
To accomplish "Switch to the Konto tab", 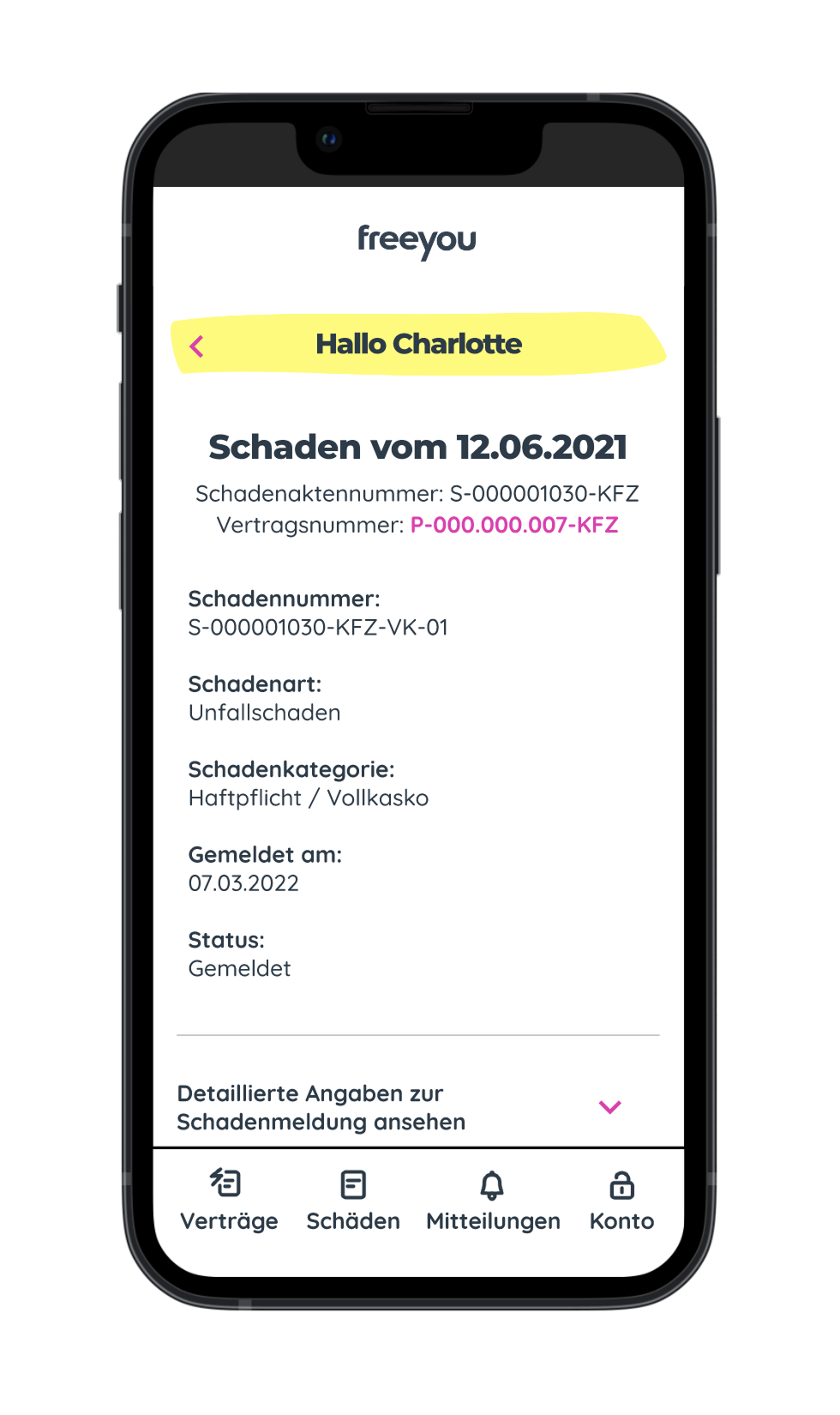I will (x=621, y=1203).
